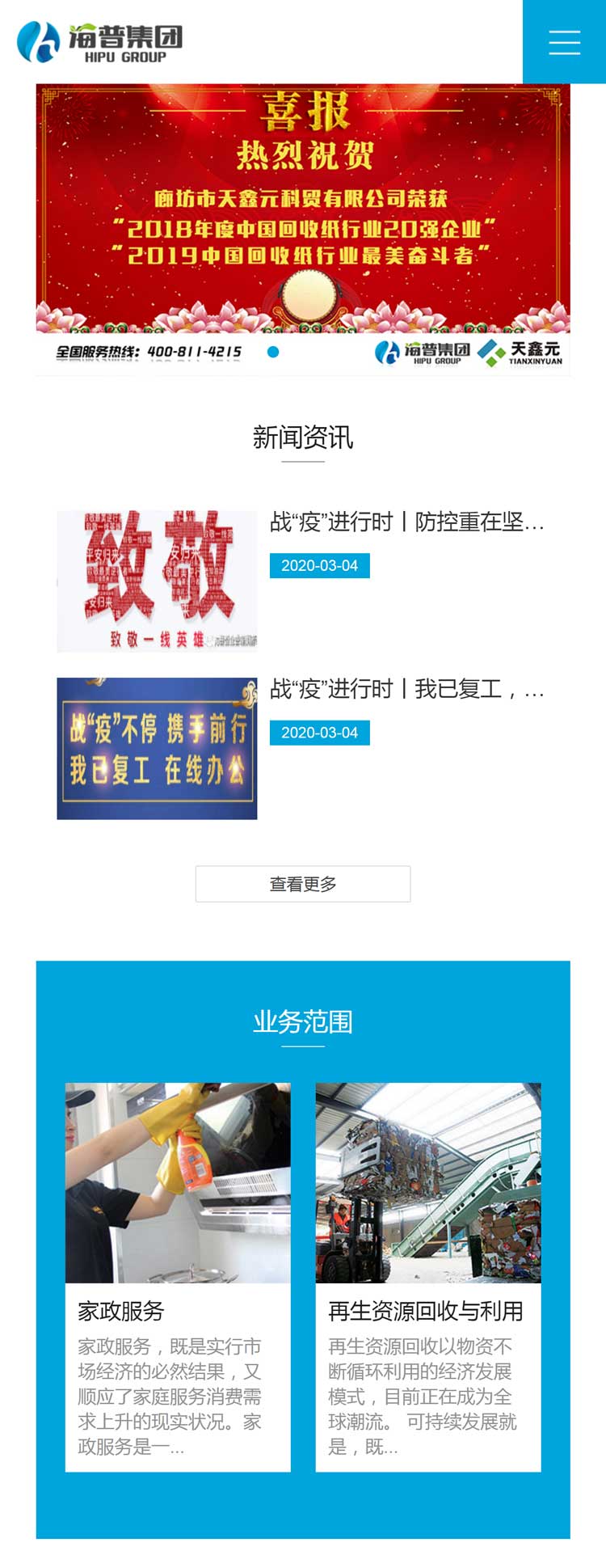606x1568 pixels.
Task: Open news article 我已复工
Action: point(406,689)
